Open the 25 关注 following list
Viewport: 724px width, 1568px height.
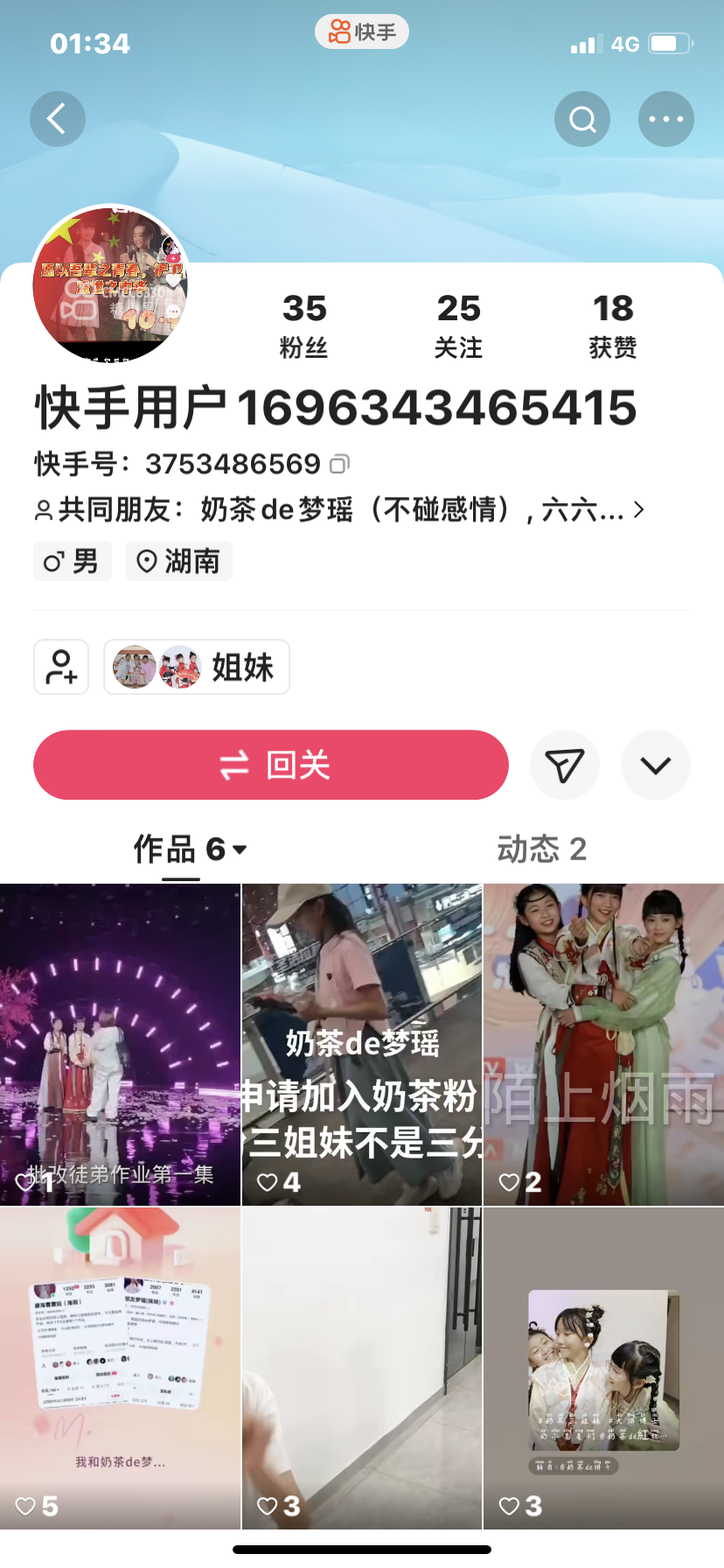[458, 325]
